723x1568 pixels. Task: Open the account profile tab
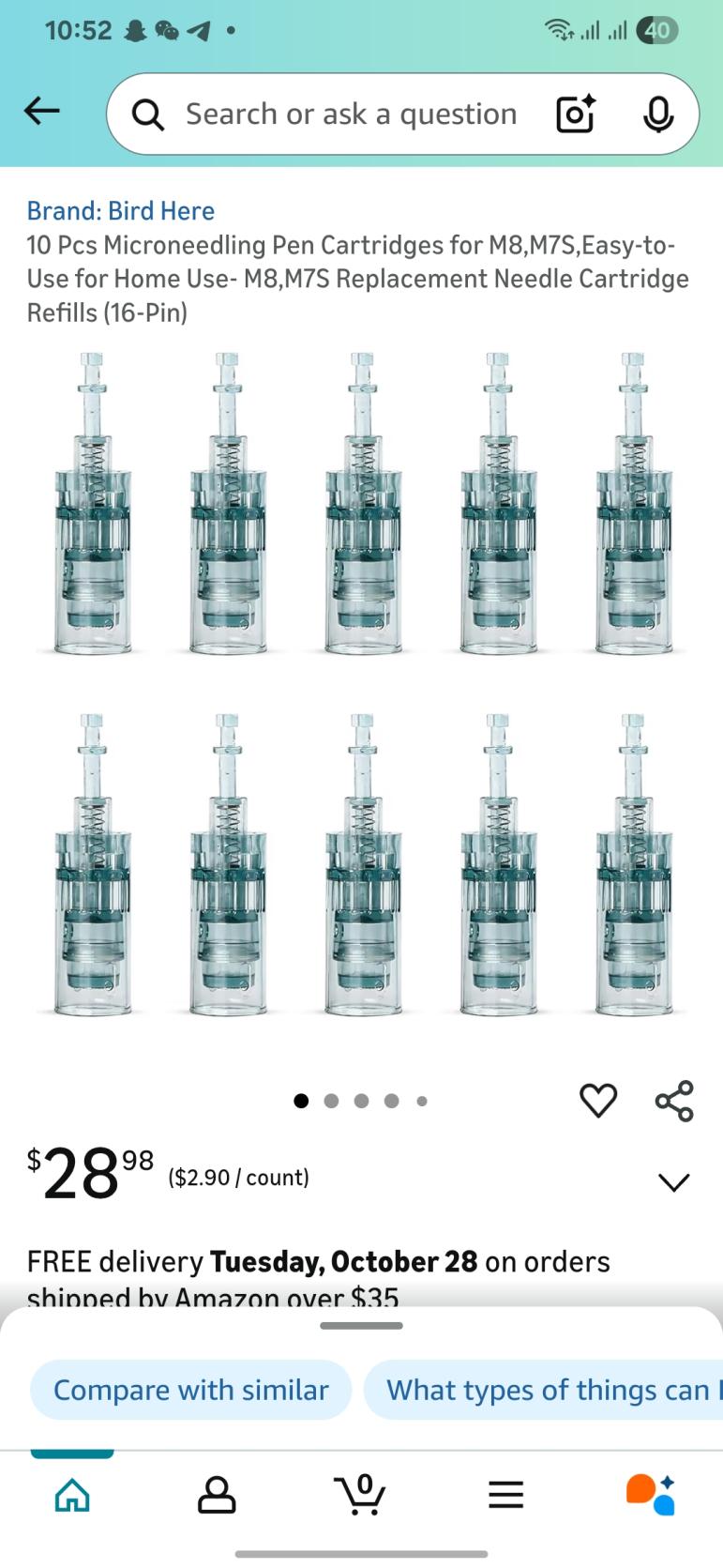click(217, 1494)
